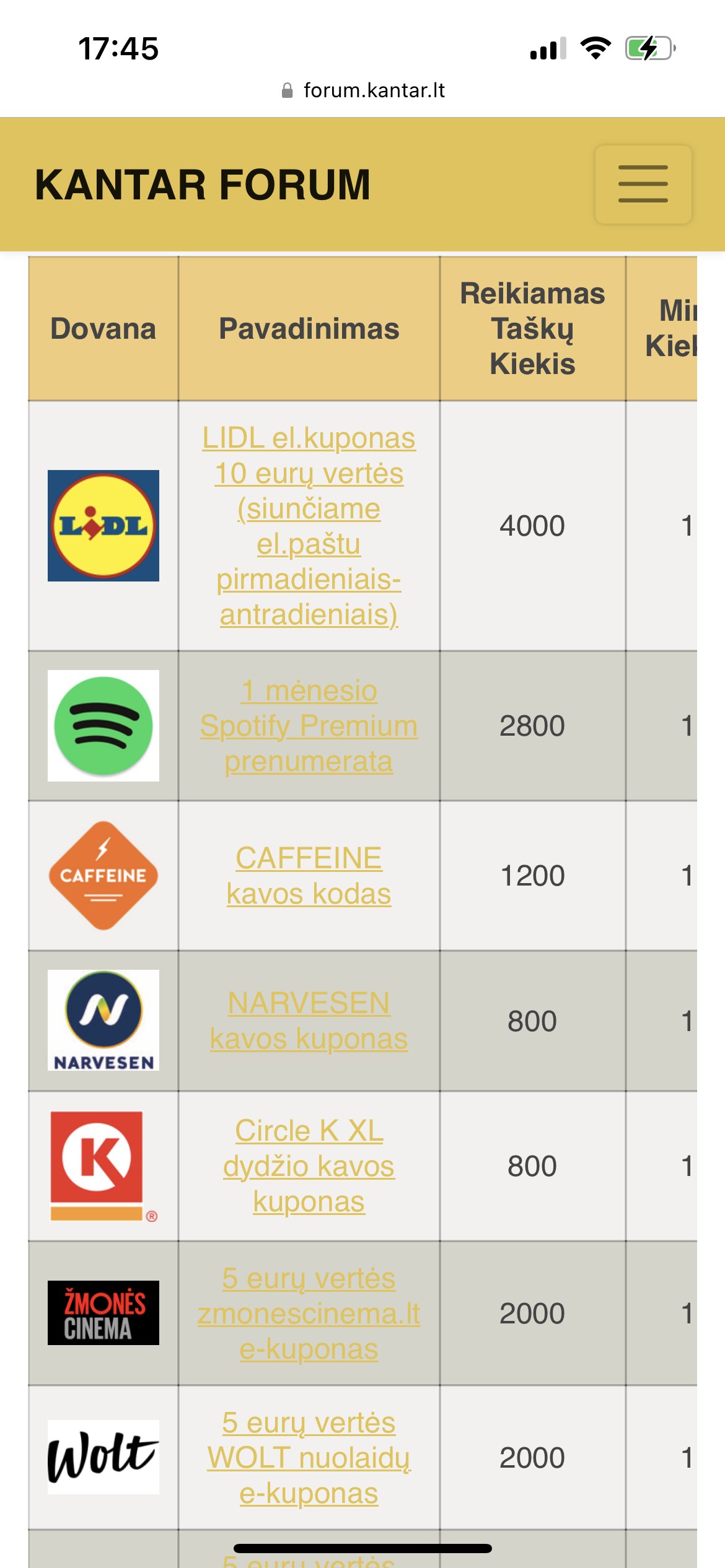
Task: Open the NARVESEN kavos kuponas link
Action: point(309,1021)
